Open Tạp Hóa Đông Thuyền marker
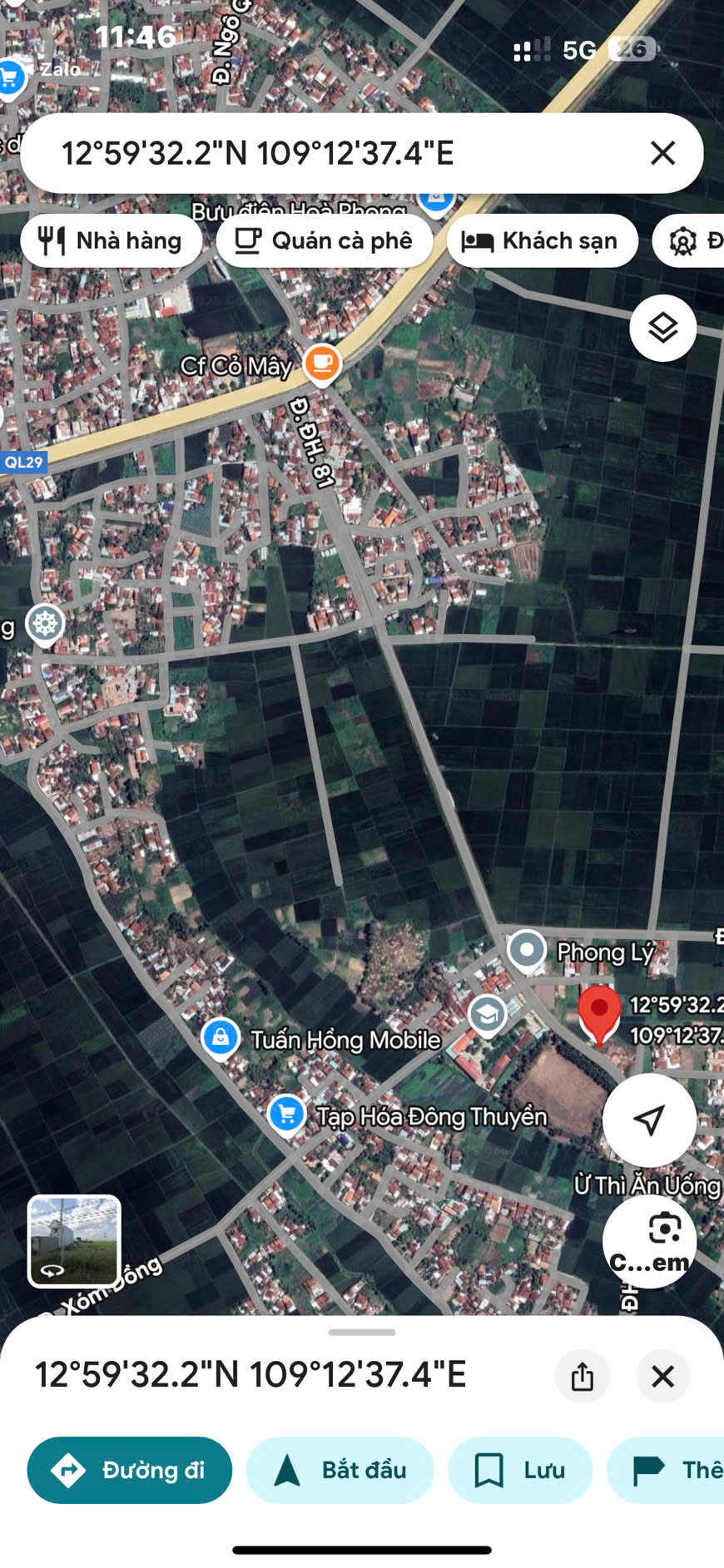The width and height of the screenshot is (724, 1568). coord(287,1114)
